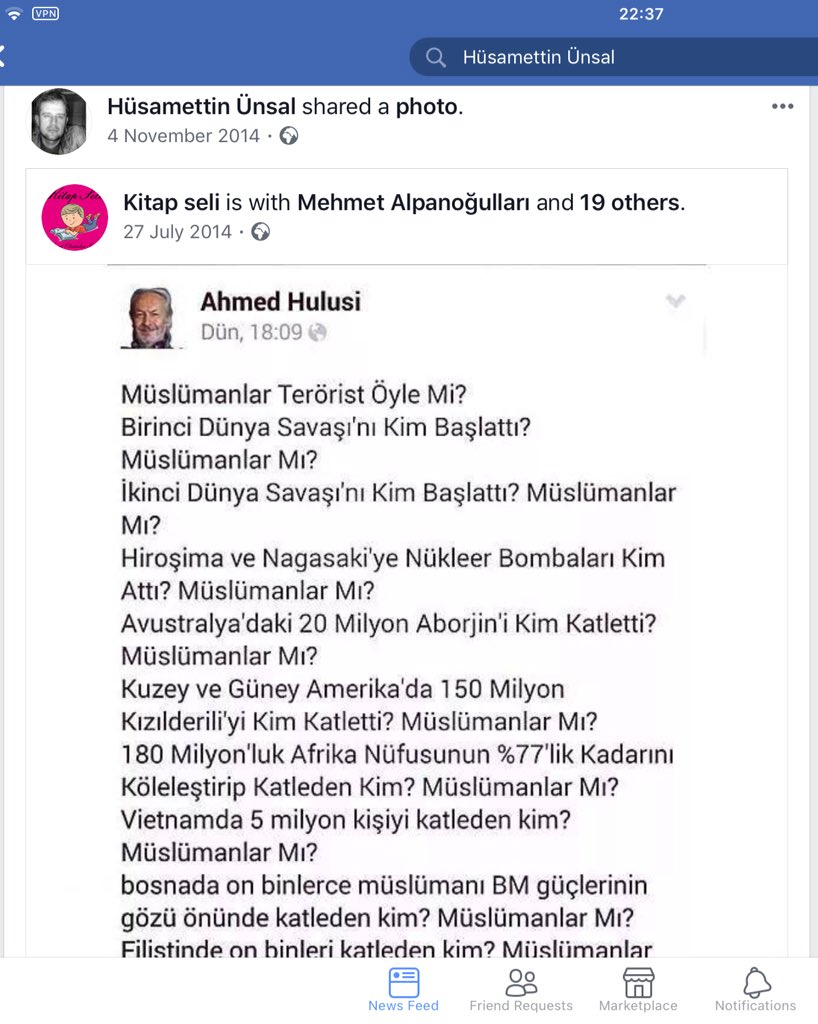Go back using the top-left arrow
The image size is (818, 1024).
tap(4, 57)
